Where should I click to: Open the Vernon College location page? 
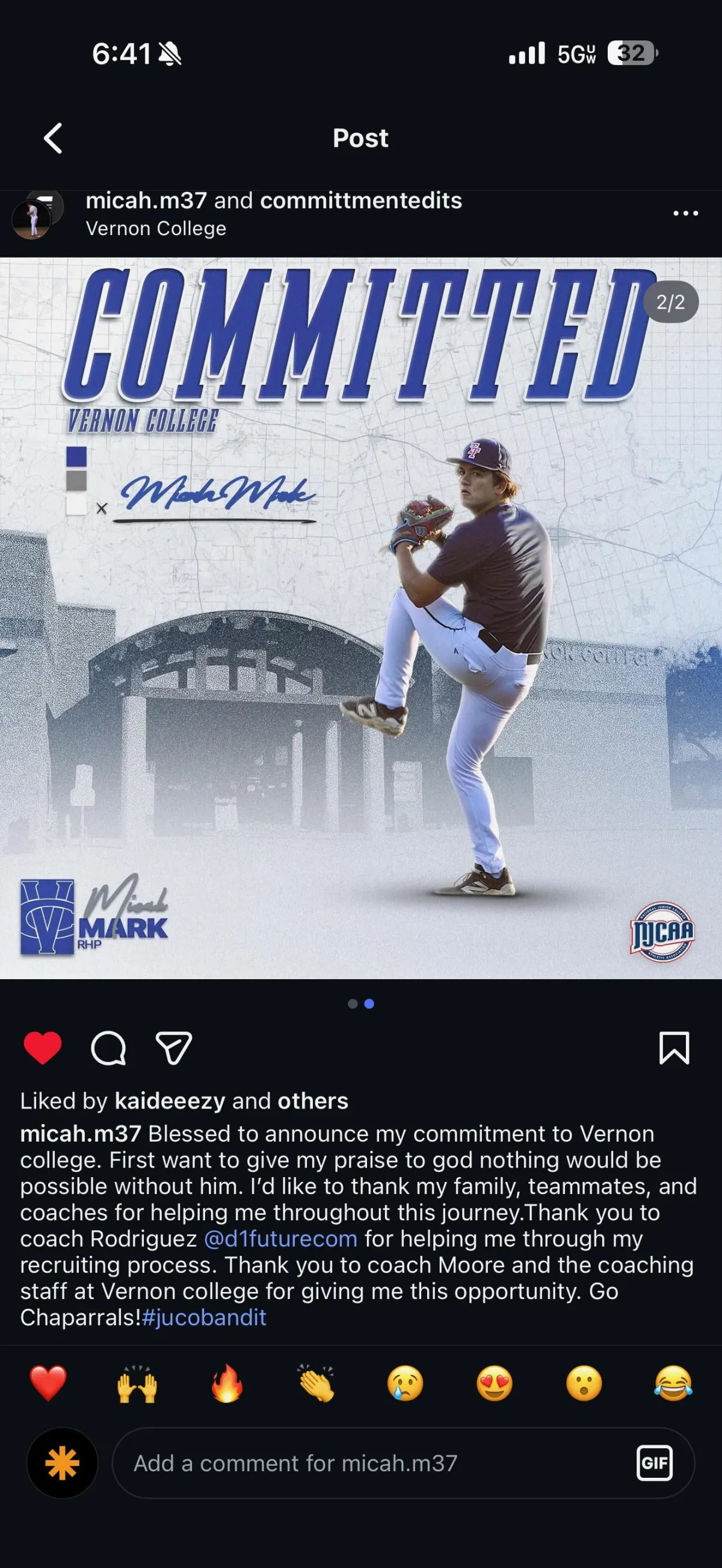click(x=156, y=229)
